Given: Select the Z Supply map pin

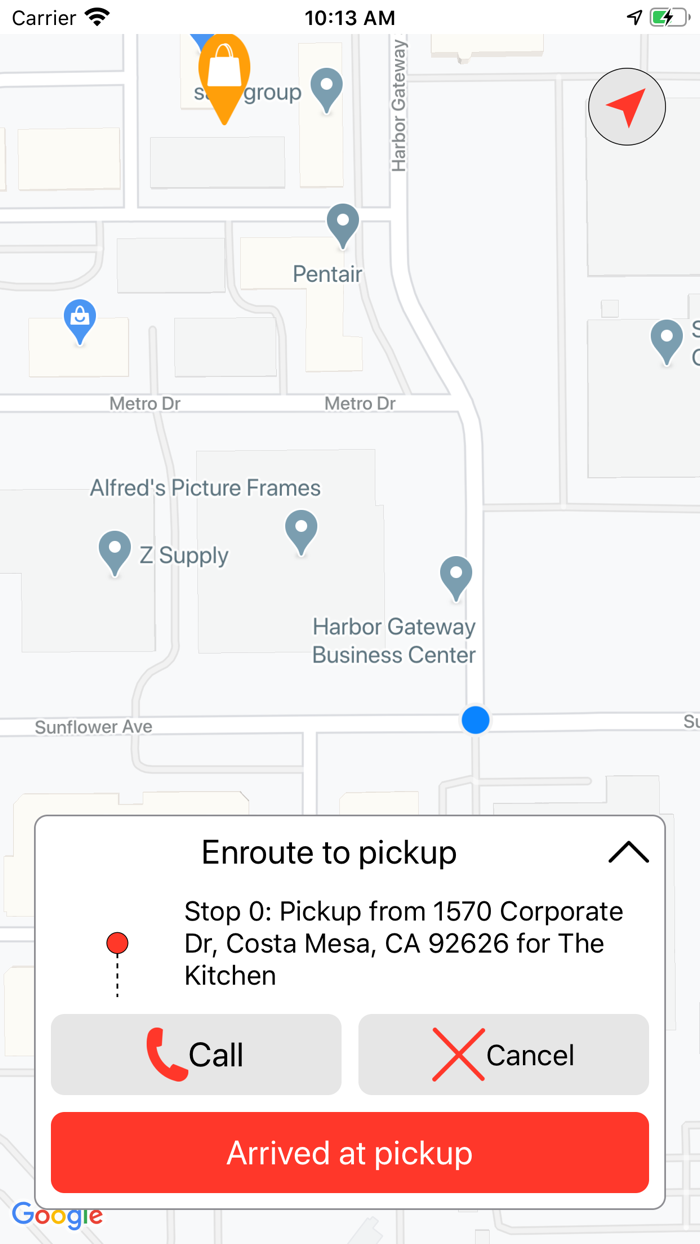Looking at the screenshot, I should tap(115, 551).
